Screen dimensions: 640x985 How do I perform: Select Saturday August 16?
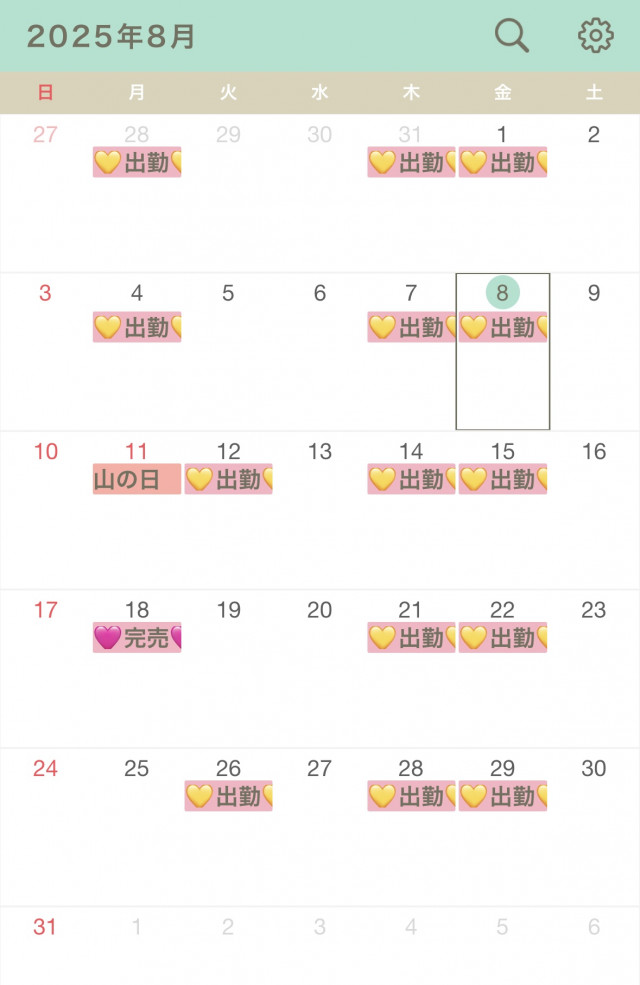click(x=594, y=452)
